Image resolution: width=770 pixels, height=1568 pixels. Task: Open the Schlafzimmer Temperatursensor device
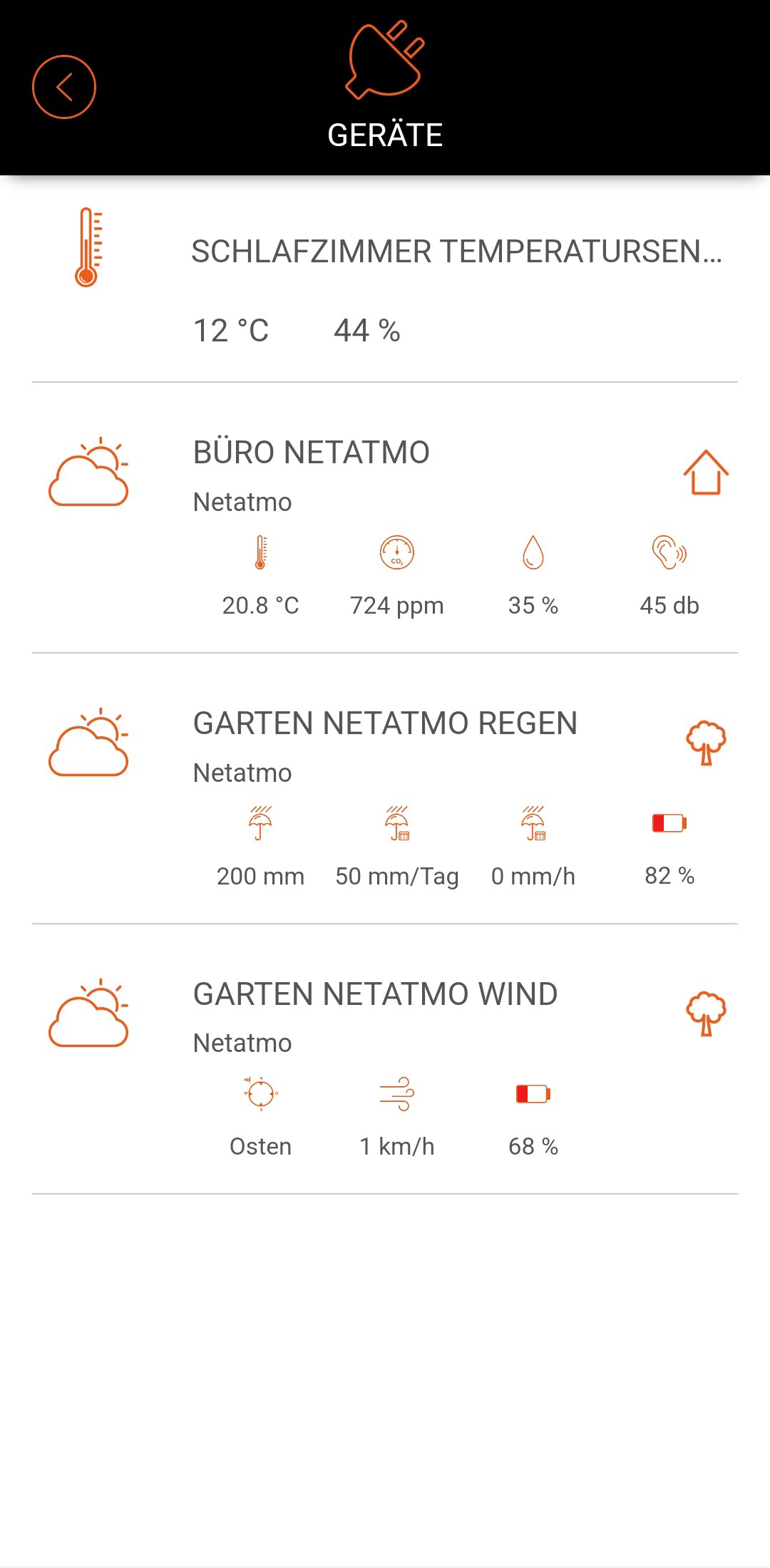456,252
